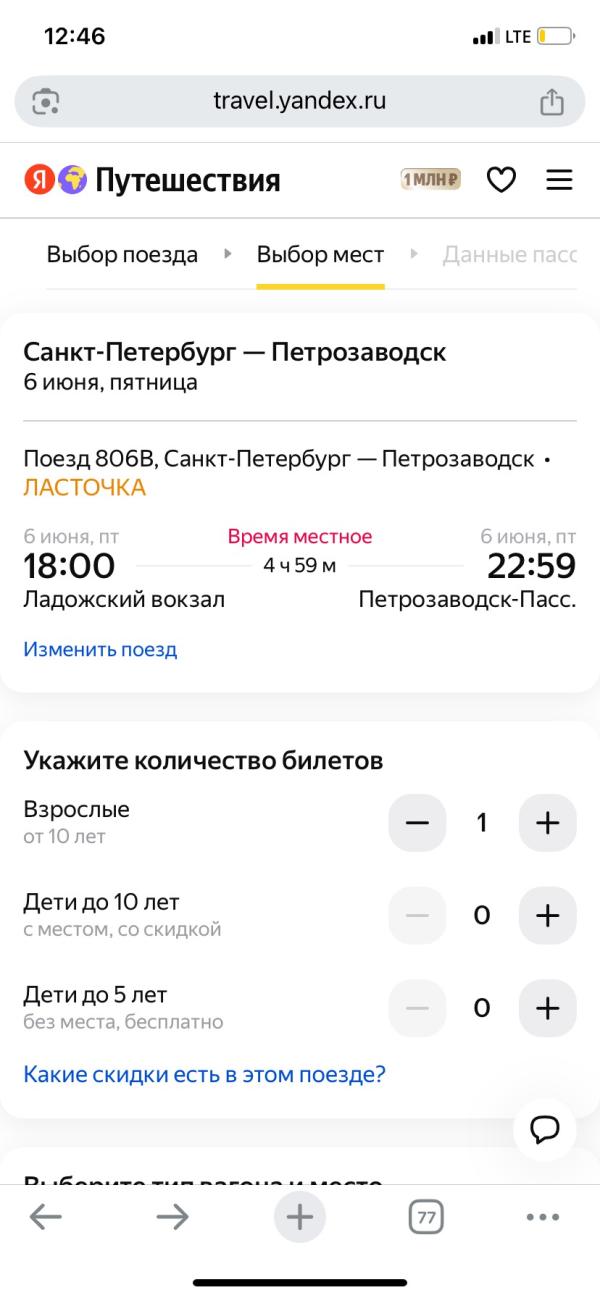Decrease Взрослые ticket count
This screenshot has height=1297, width=600.
(x=417, y=823)
